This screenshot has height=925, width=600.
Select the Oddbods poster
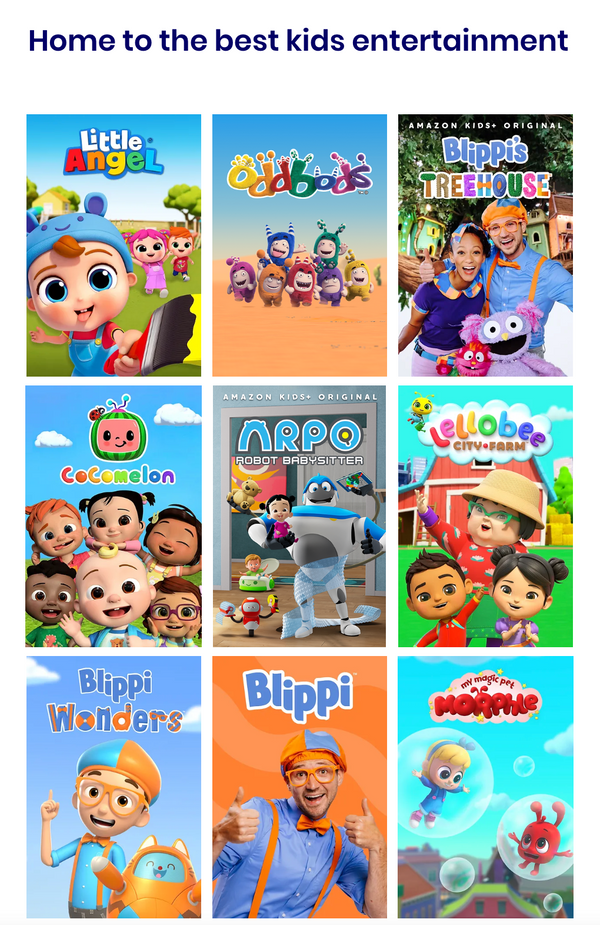[x=299, y=245]
